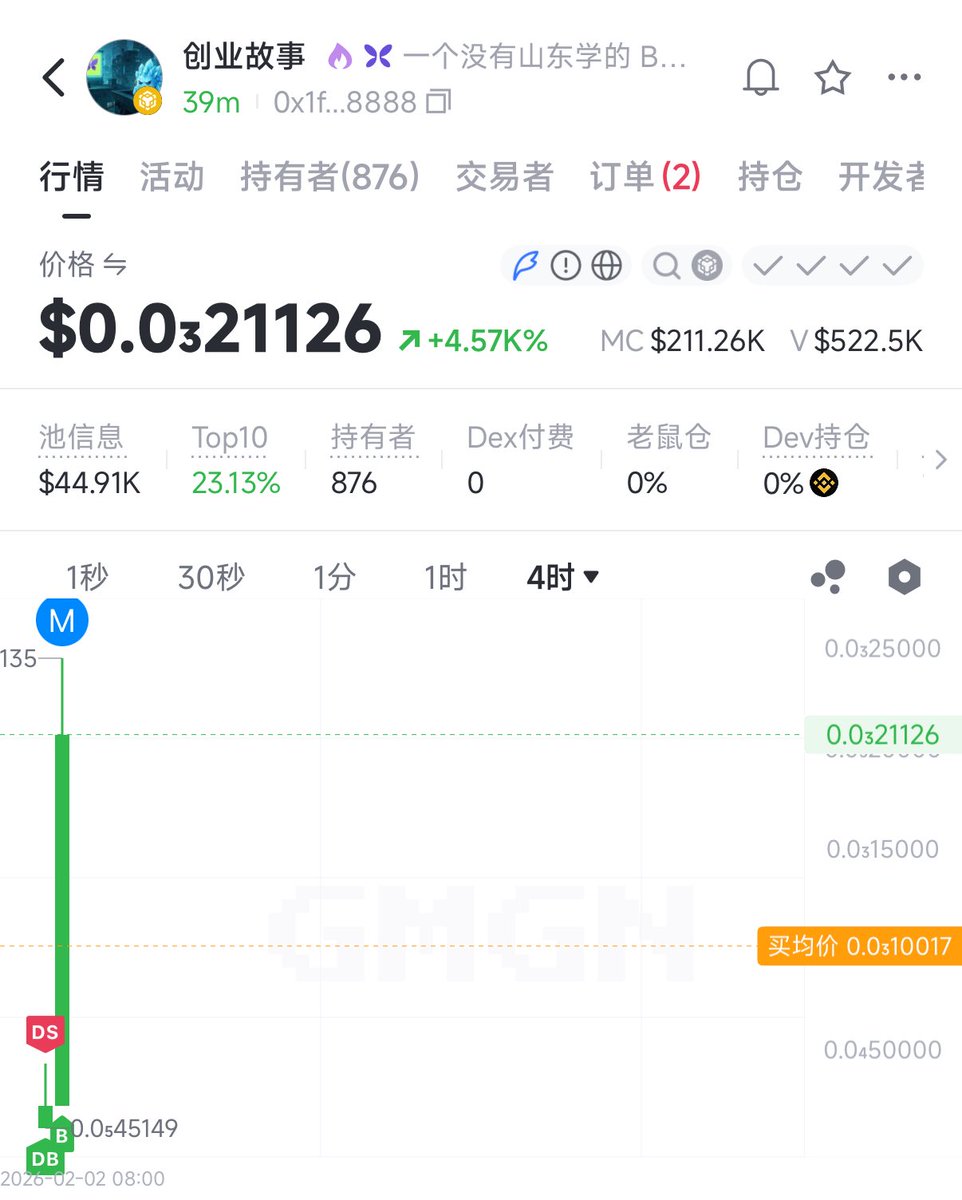This screenshot has width=962, height=1200.
Task: Add 创业故事 to favorites with the star
Action: click(832, 78)
